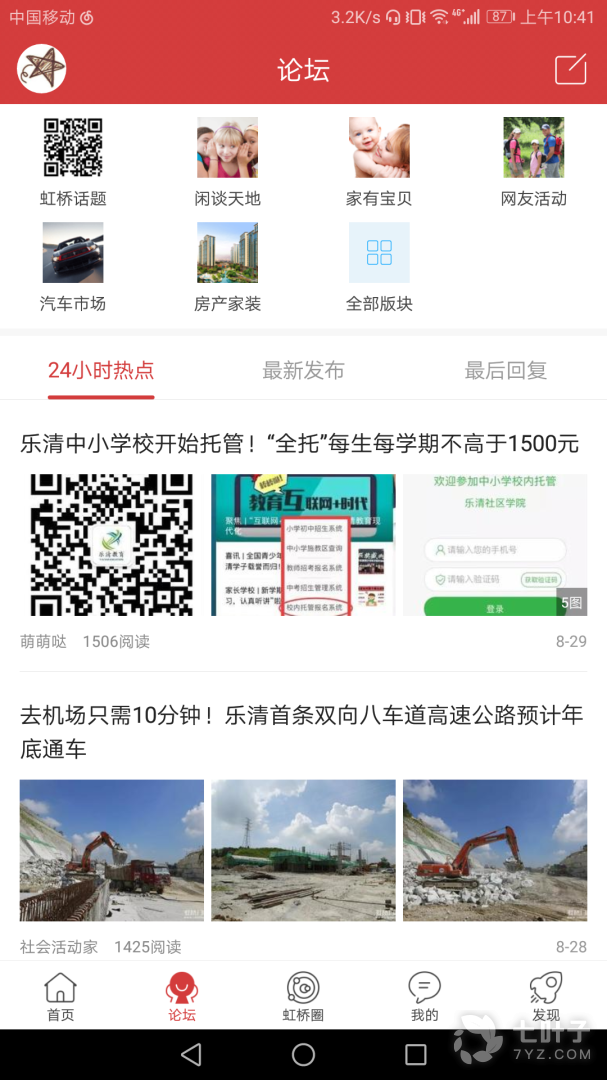Open the profile avatar in the header
The height and width of the screenshot is (1080, 607).
[42, 70]
